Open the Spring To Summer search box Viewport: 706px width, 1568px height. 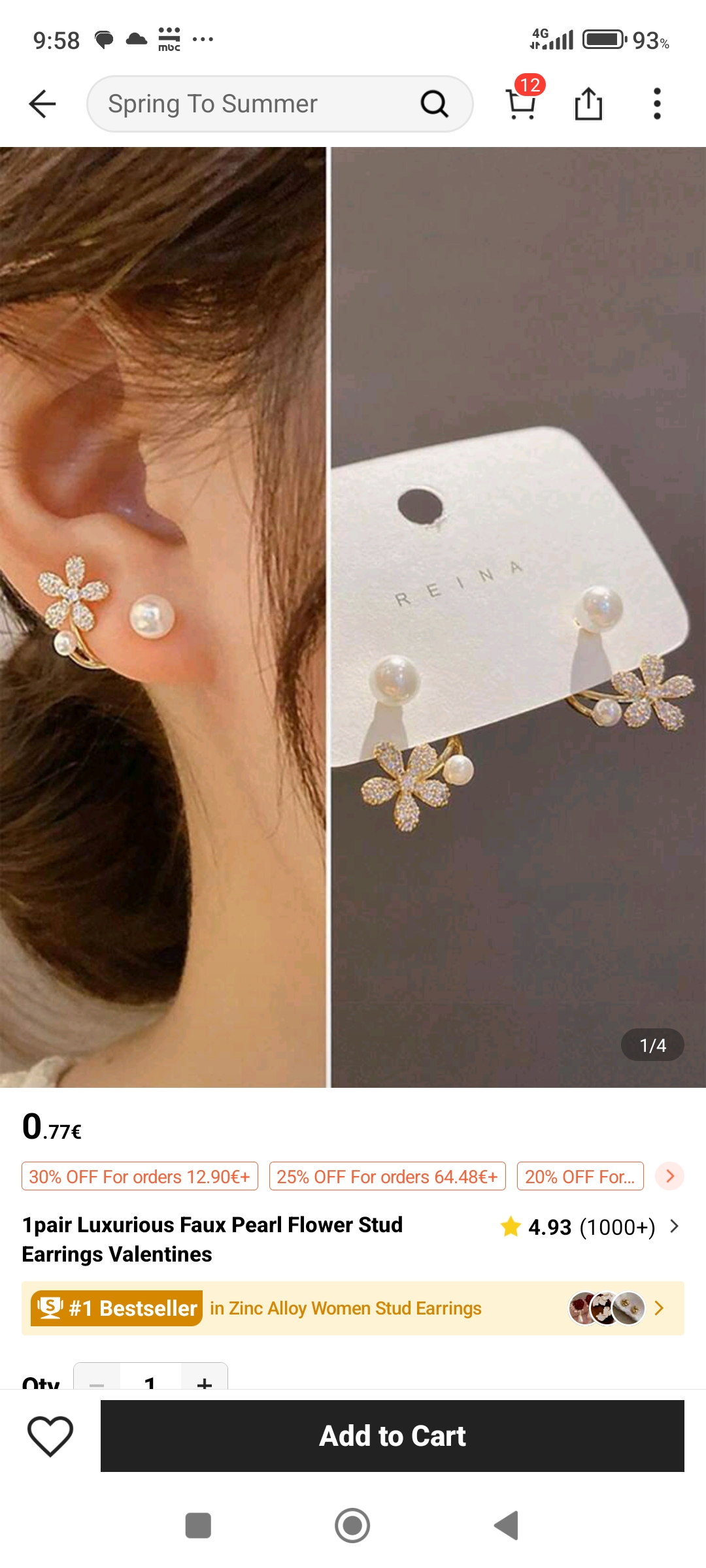coord(261,104)
